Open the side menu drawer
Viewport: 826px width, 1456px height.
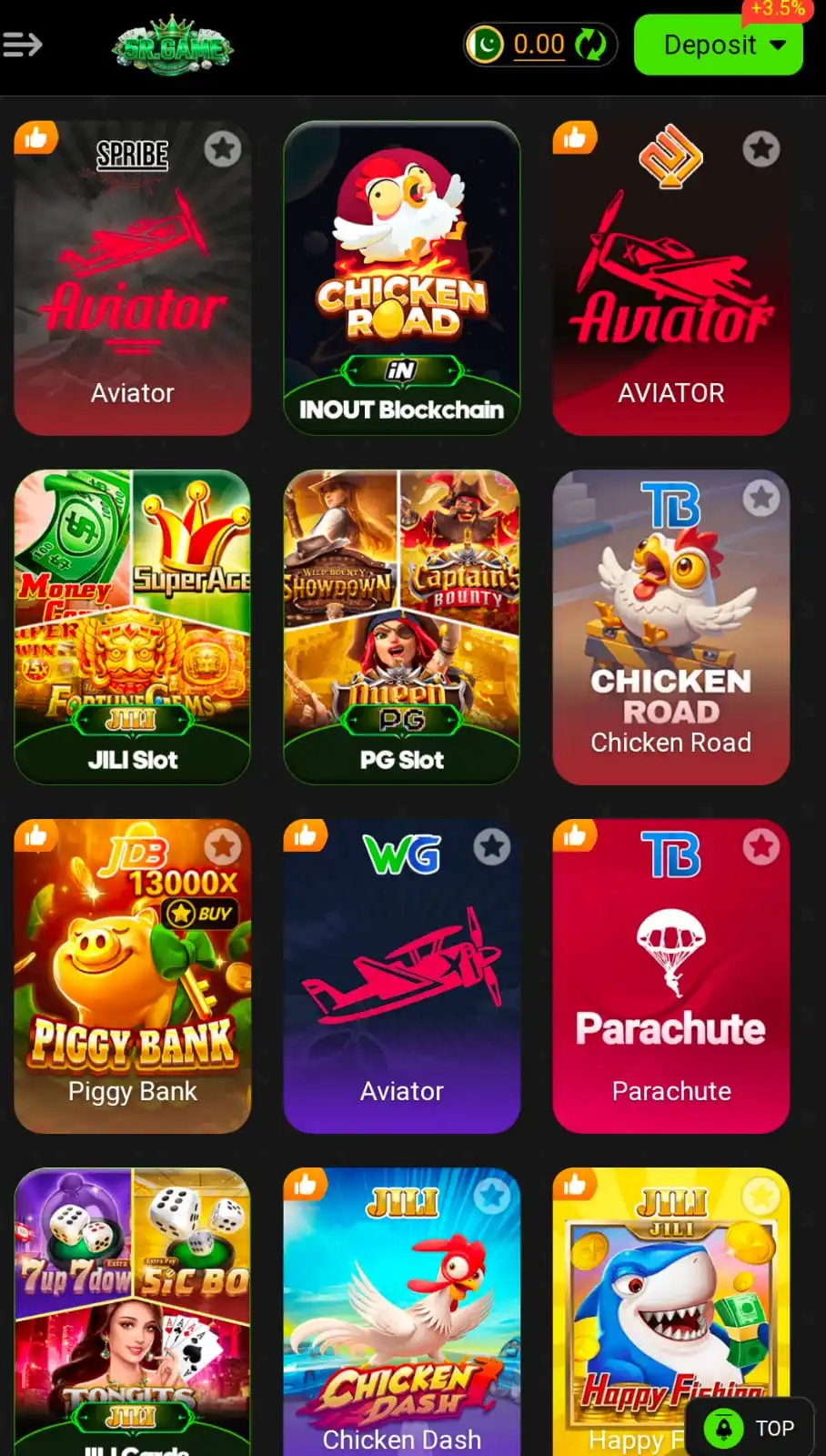(23, 44)
